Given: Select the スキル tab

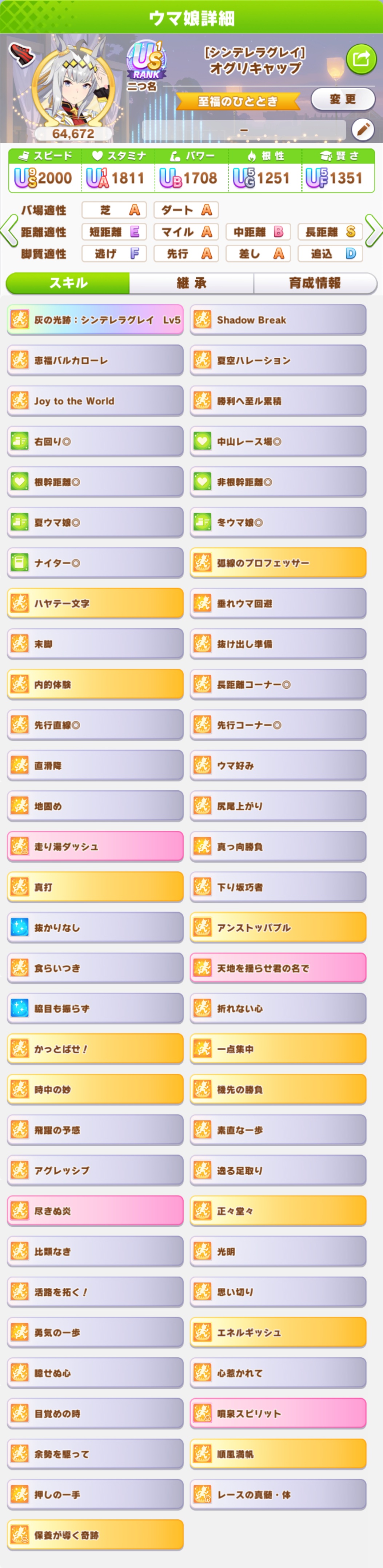Looking at the screenshot, I should pyautogui.click(x=68, y=283).
